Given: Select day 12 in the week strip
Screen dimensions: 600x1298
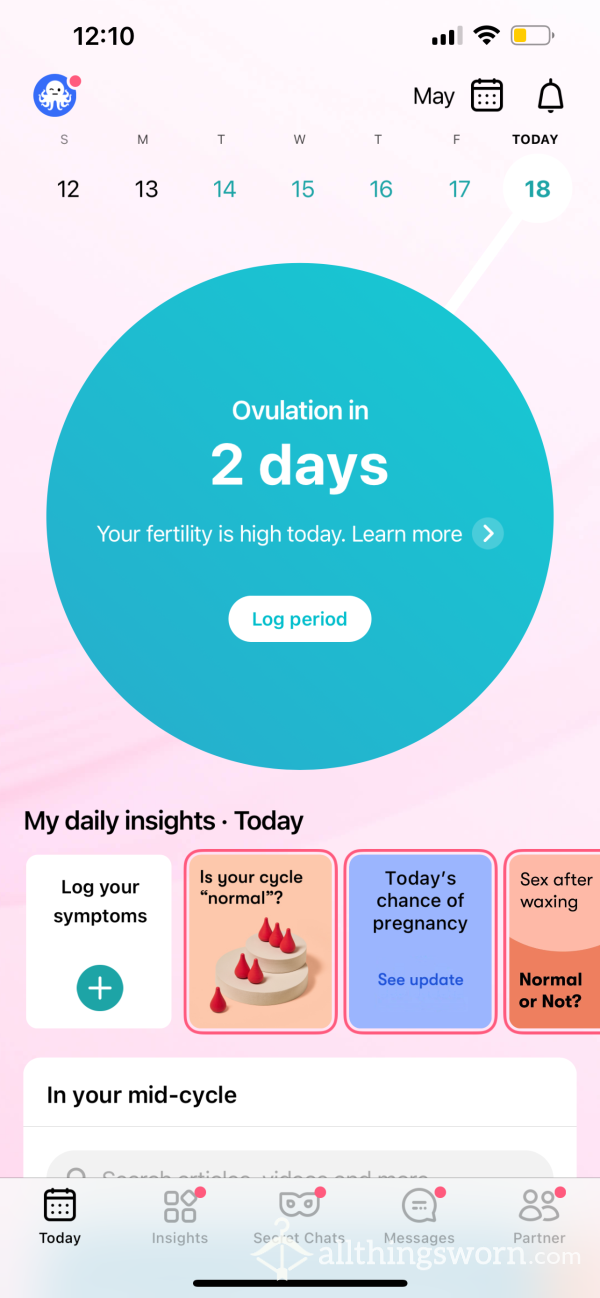Looking at the screenshot, I should pyautogui.click(x=68, y=188).
